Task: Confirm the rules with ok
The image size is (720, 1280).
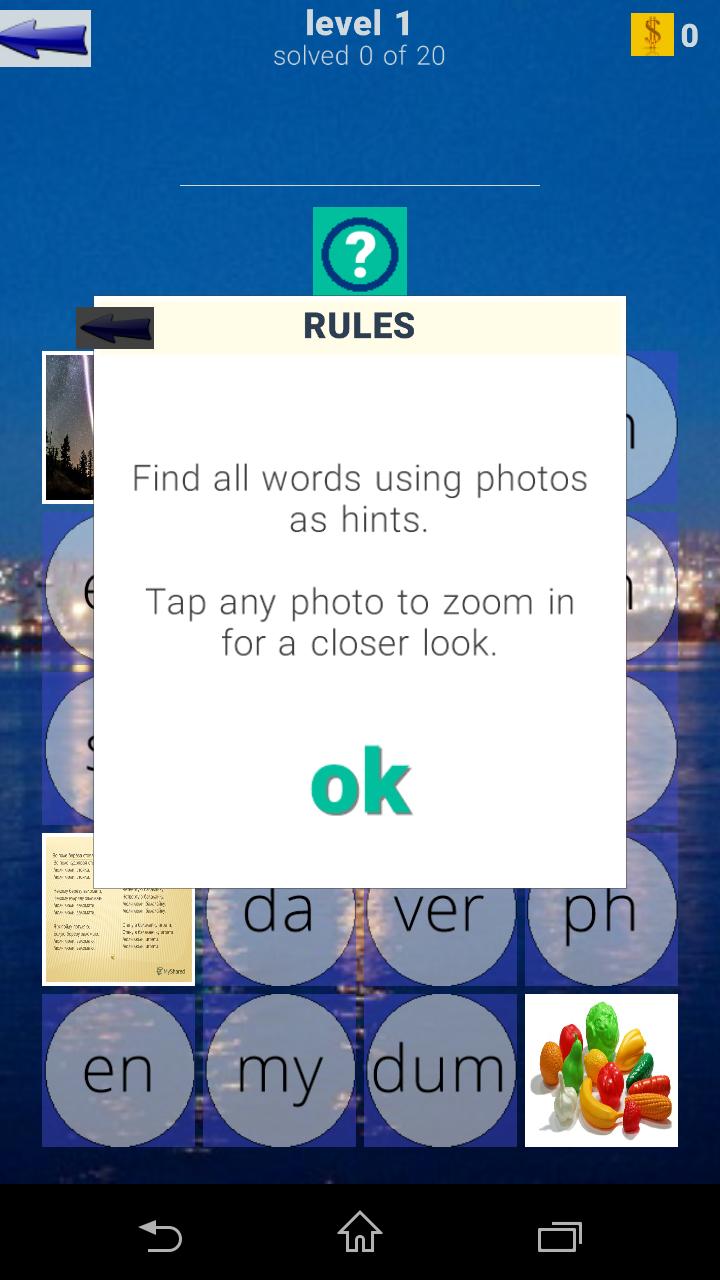Action: point(360,781)
